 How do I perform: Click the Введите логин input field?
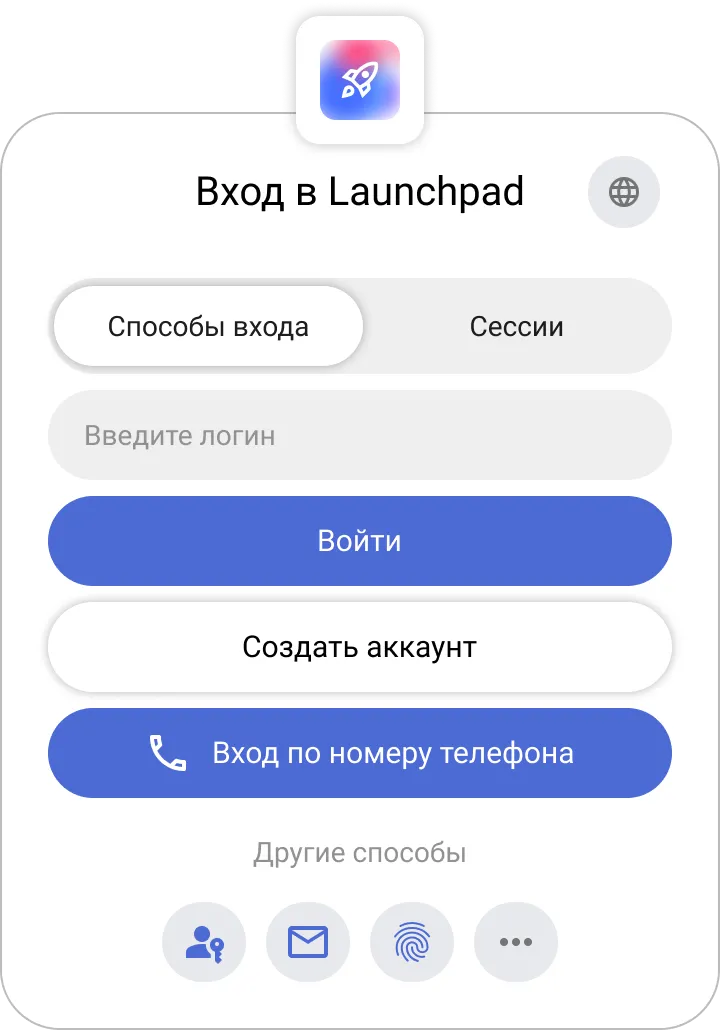pyautogui.click(x=360, y=435)
